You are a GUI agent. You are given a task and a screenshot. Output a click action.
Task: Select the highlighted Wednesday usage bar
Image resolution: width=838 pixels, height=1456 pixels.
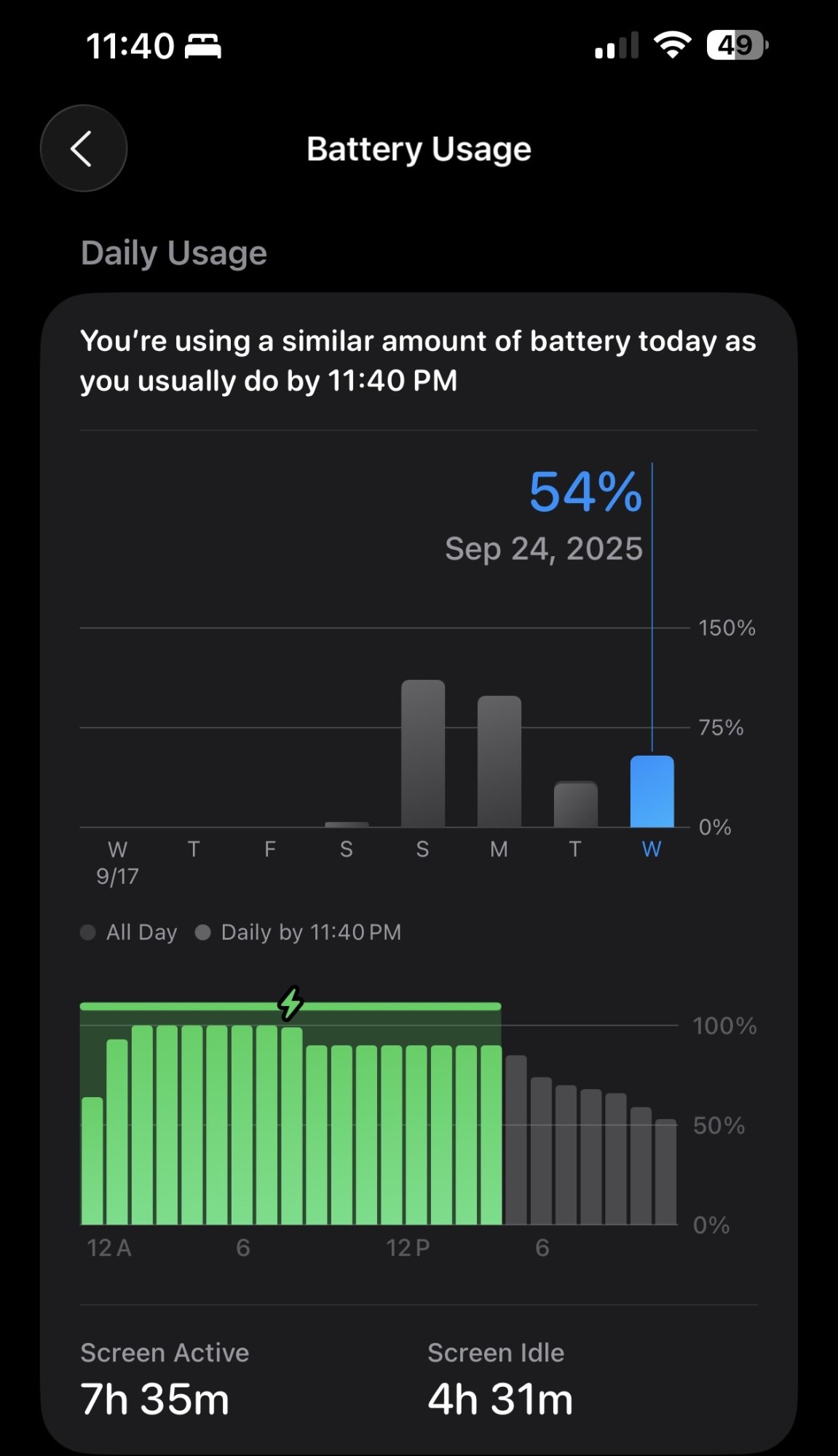coord(652,791)
